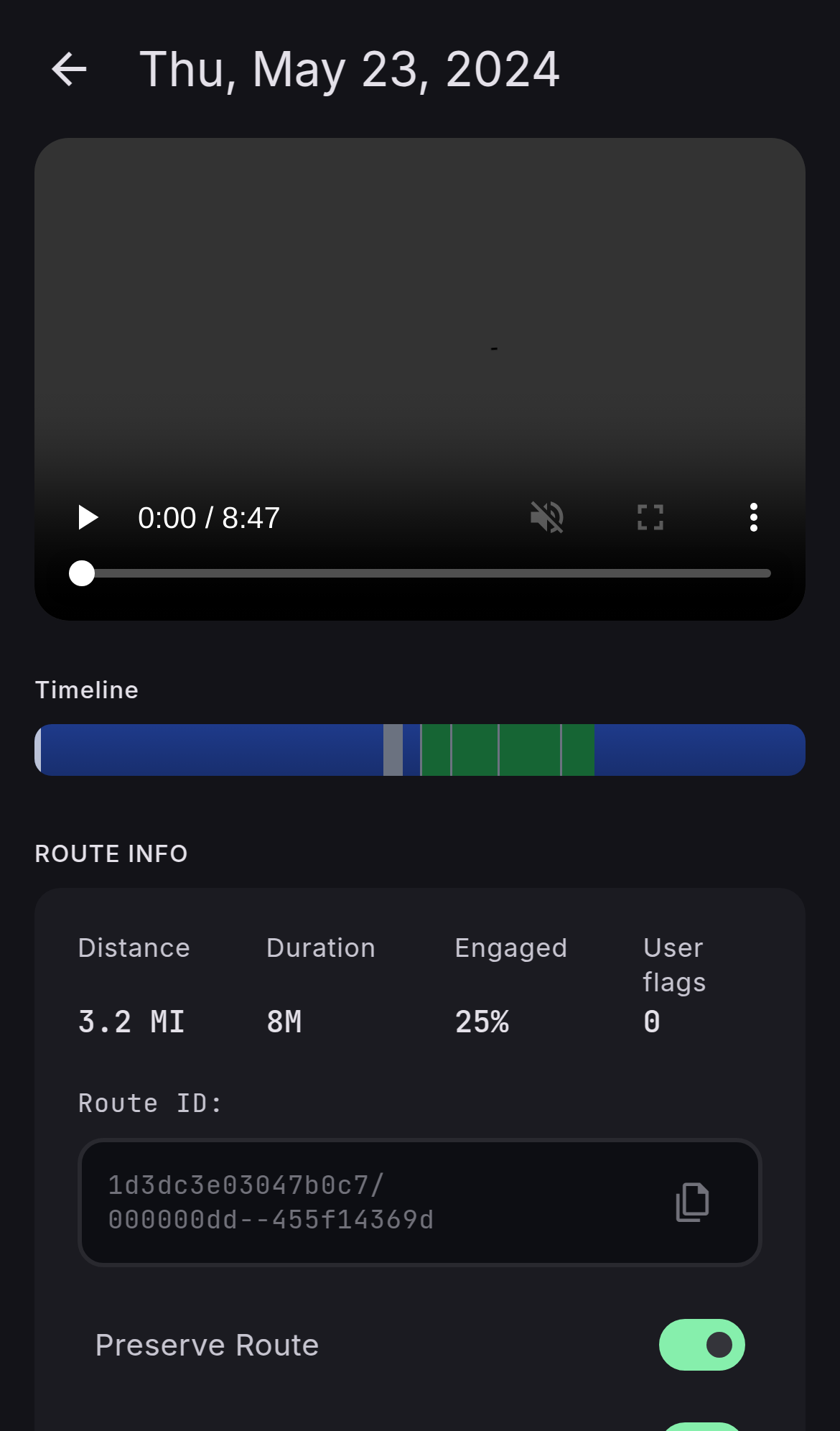This screenshot has width=840, height=1431.
Task: Play the route video
Action: pyautogui.click(x=88, y=517)
